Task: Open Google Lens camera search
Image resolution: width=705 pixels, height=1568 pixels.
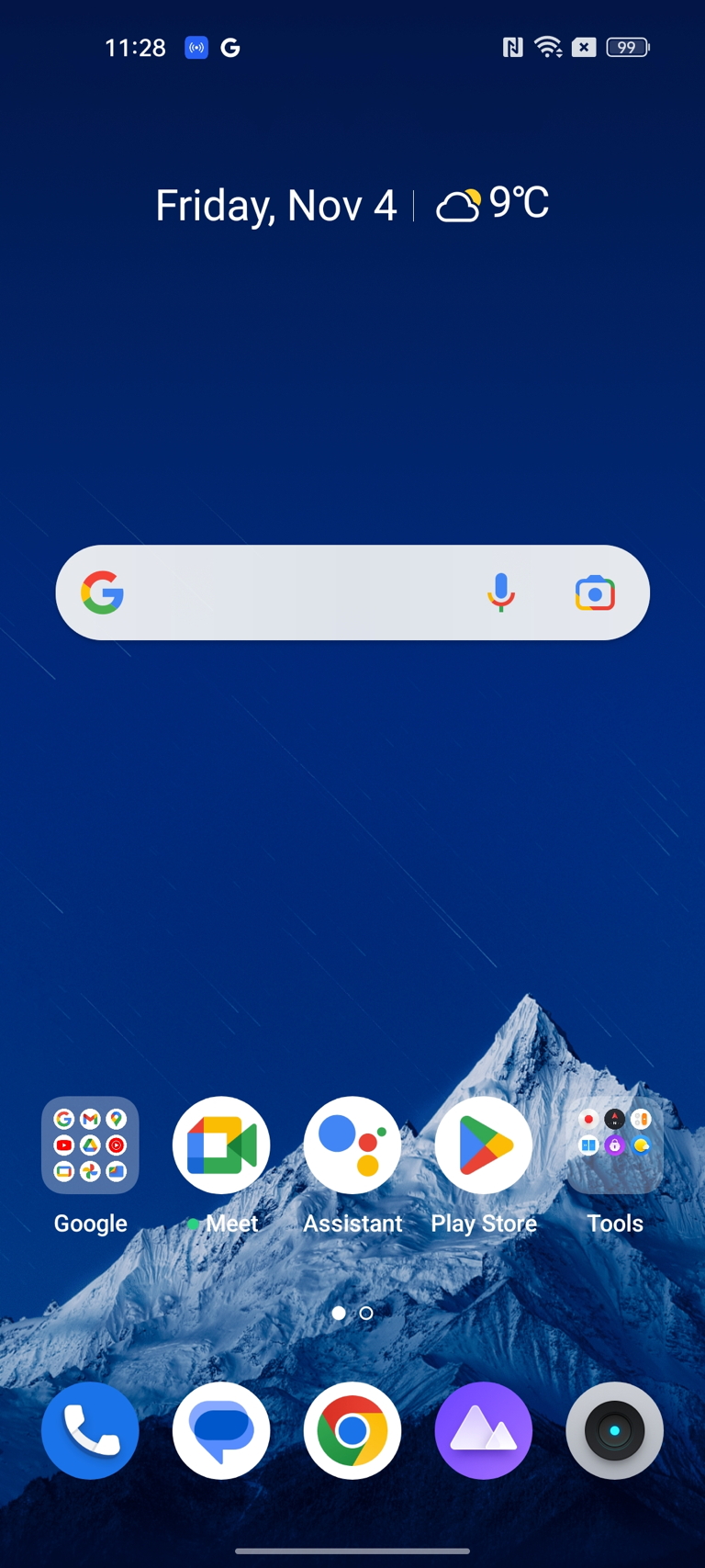Action: (x=595, y=593)
